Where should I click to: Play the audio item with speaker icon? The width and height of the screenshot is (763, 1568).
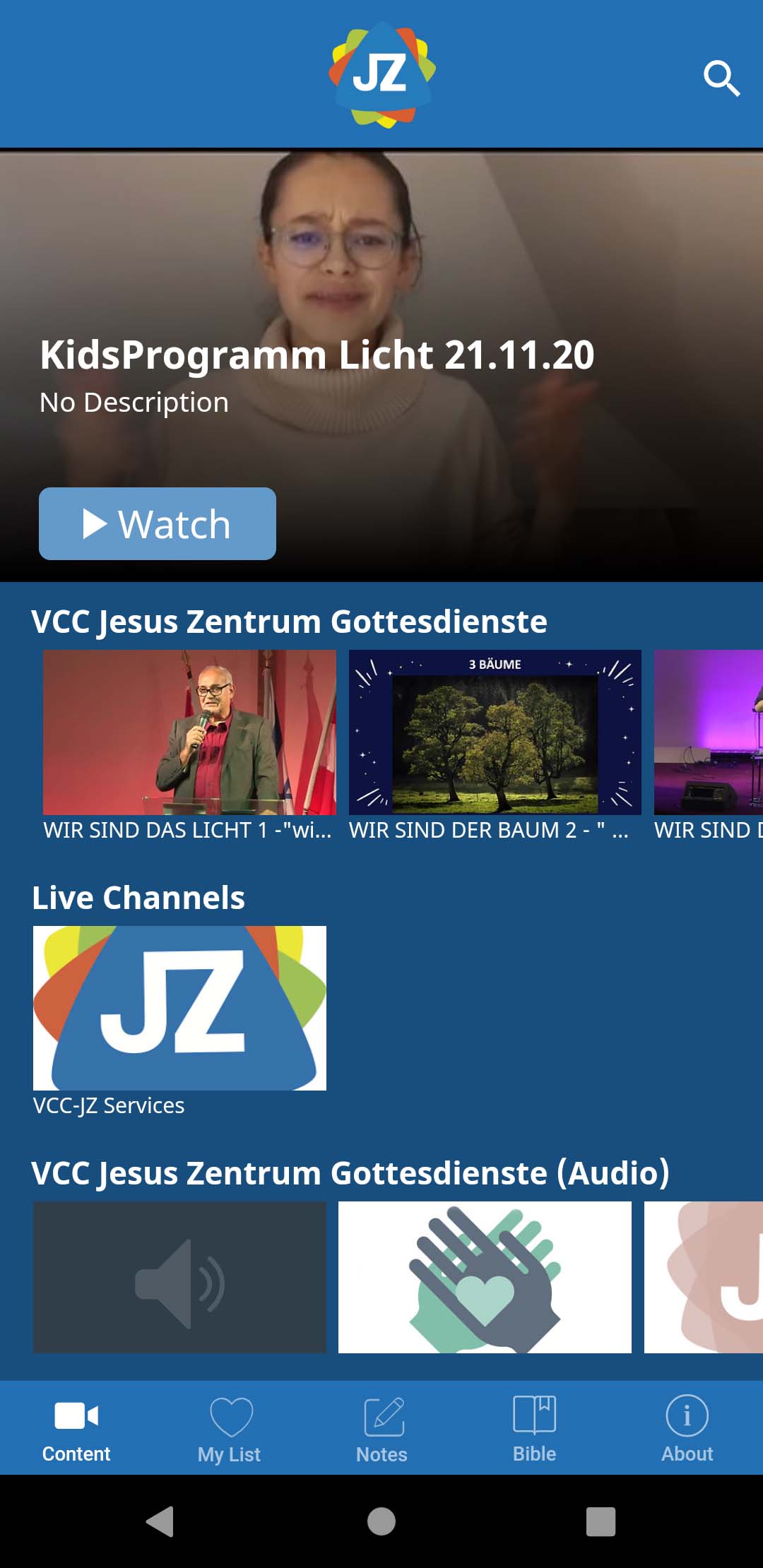[x=179, y=1277]
